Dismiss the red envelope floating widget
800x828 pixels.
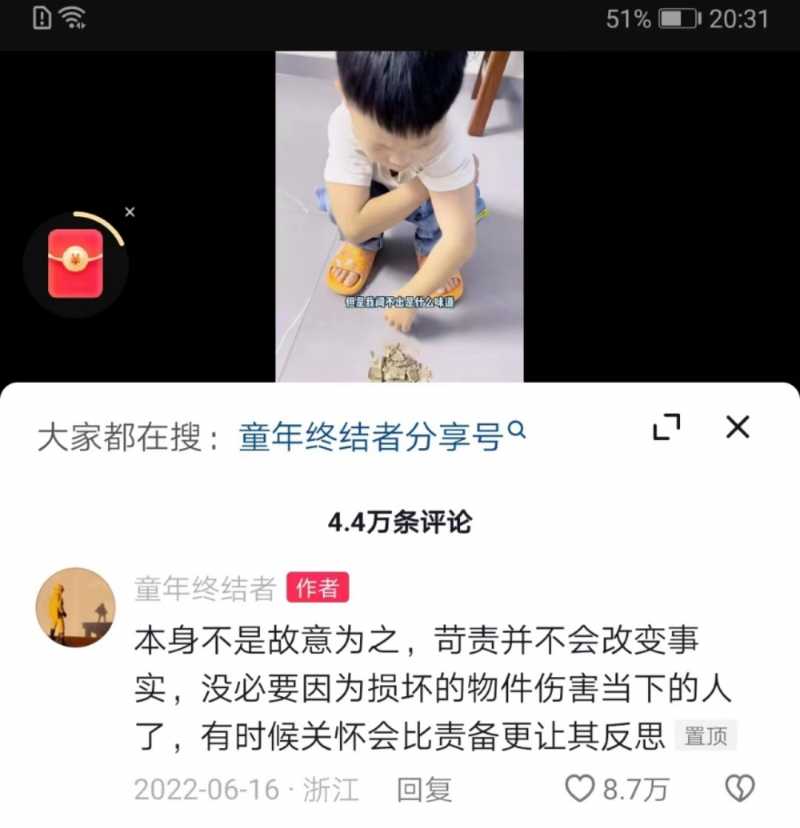pos(130,212)
